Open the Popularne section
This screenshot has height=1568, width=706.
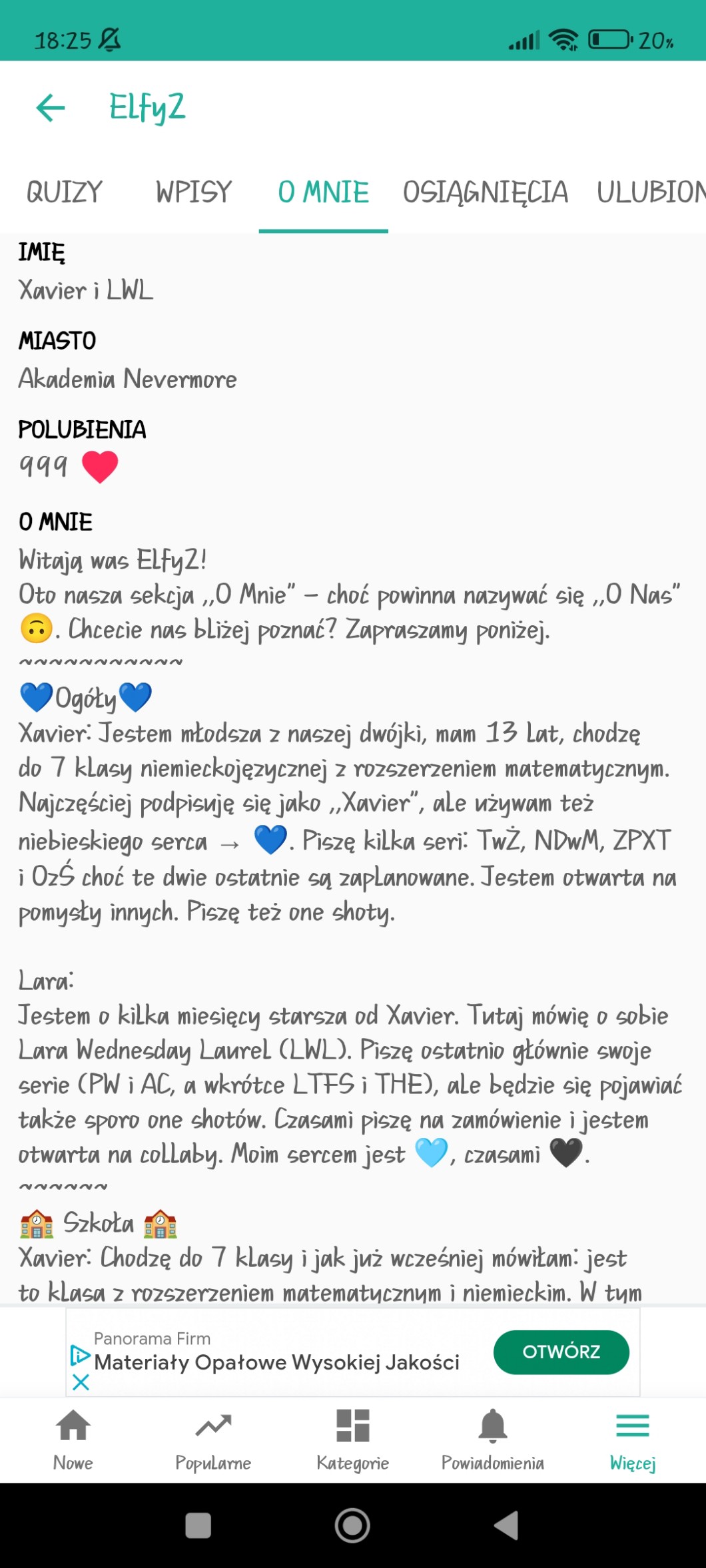[x=213, y=1439]
